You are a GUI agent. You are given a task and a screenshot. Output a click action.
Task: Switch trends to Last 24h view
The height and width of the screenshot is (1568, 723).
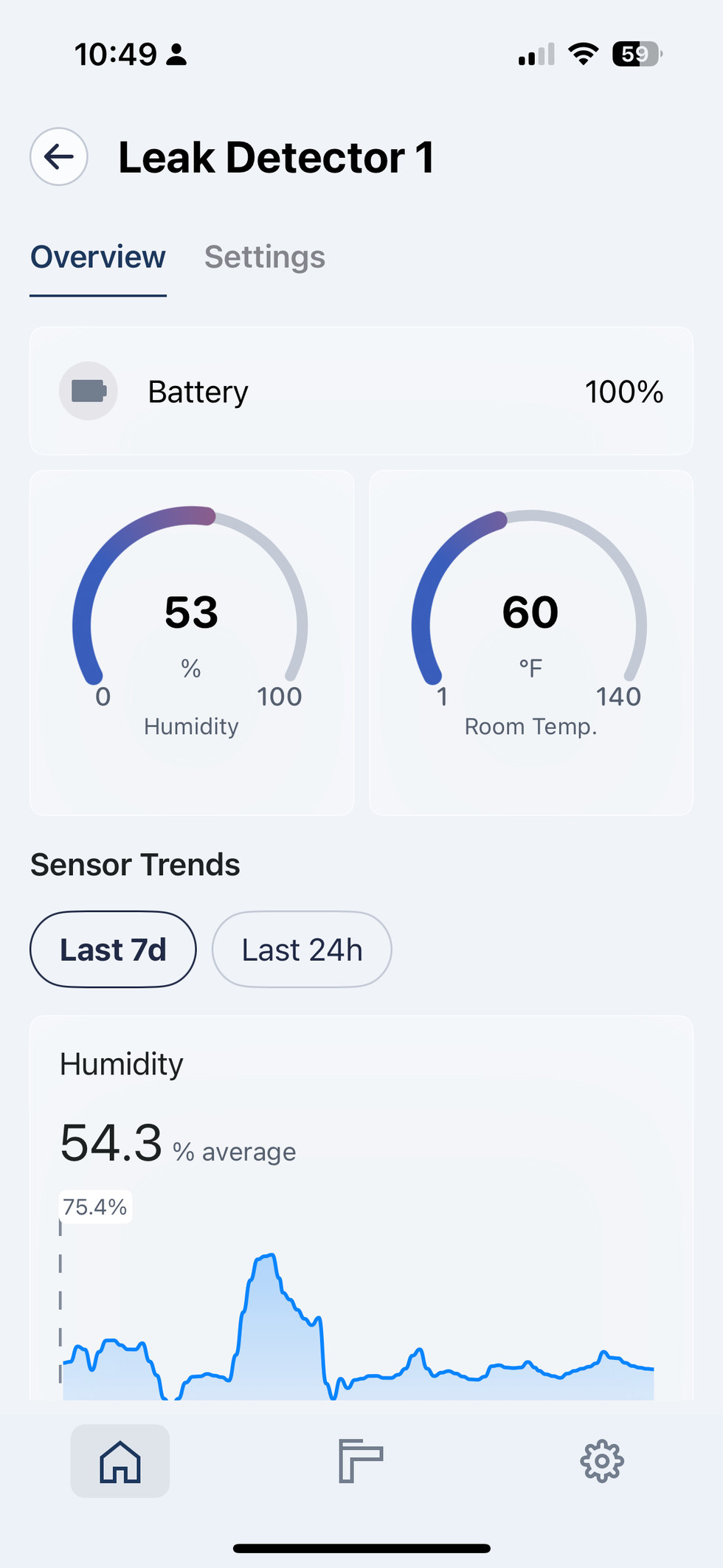point(301,949)
